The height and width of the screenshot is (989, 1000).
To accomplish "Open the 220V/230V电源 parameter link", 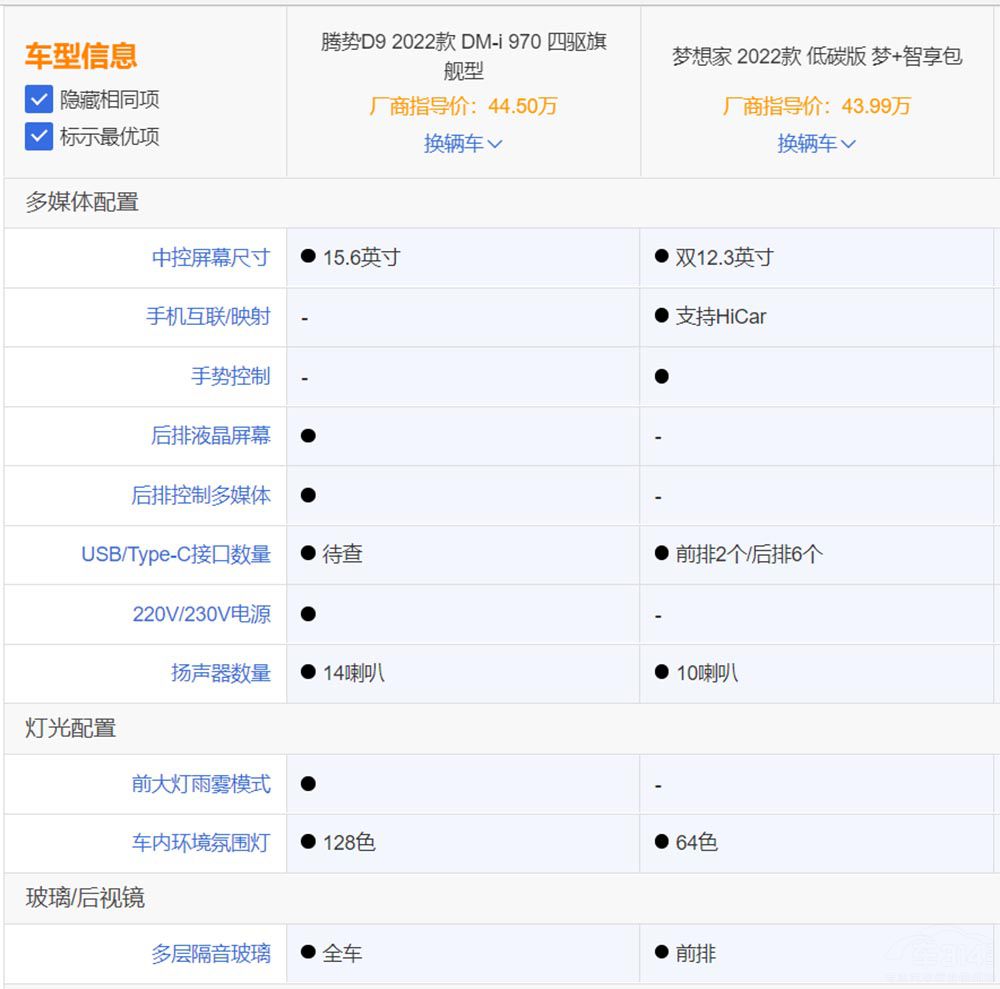I will [x=201, y=613].
